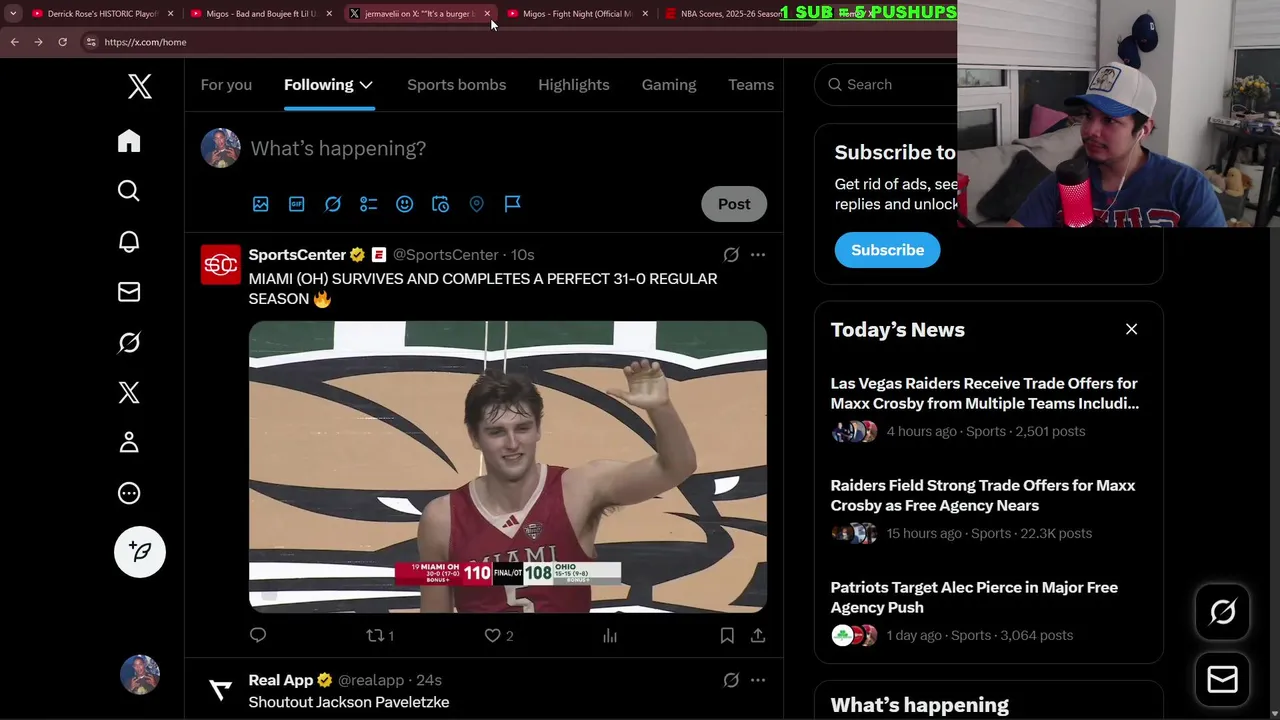Viewport: 1280px width, 720px height.
Task: Subscribe to Premium
Action: pyautogui.click(x=887, y=250)
